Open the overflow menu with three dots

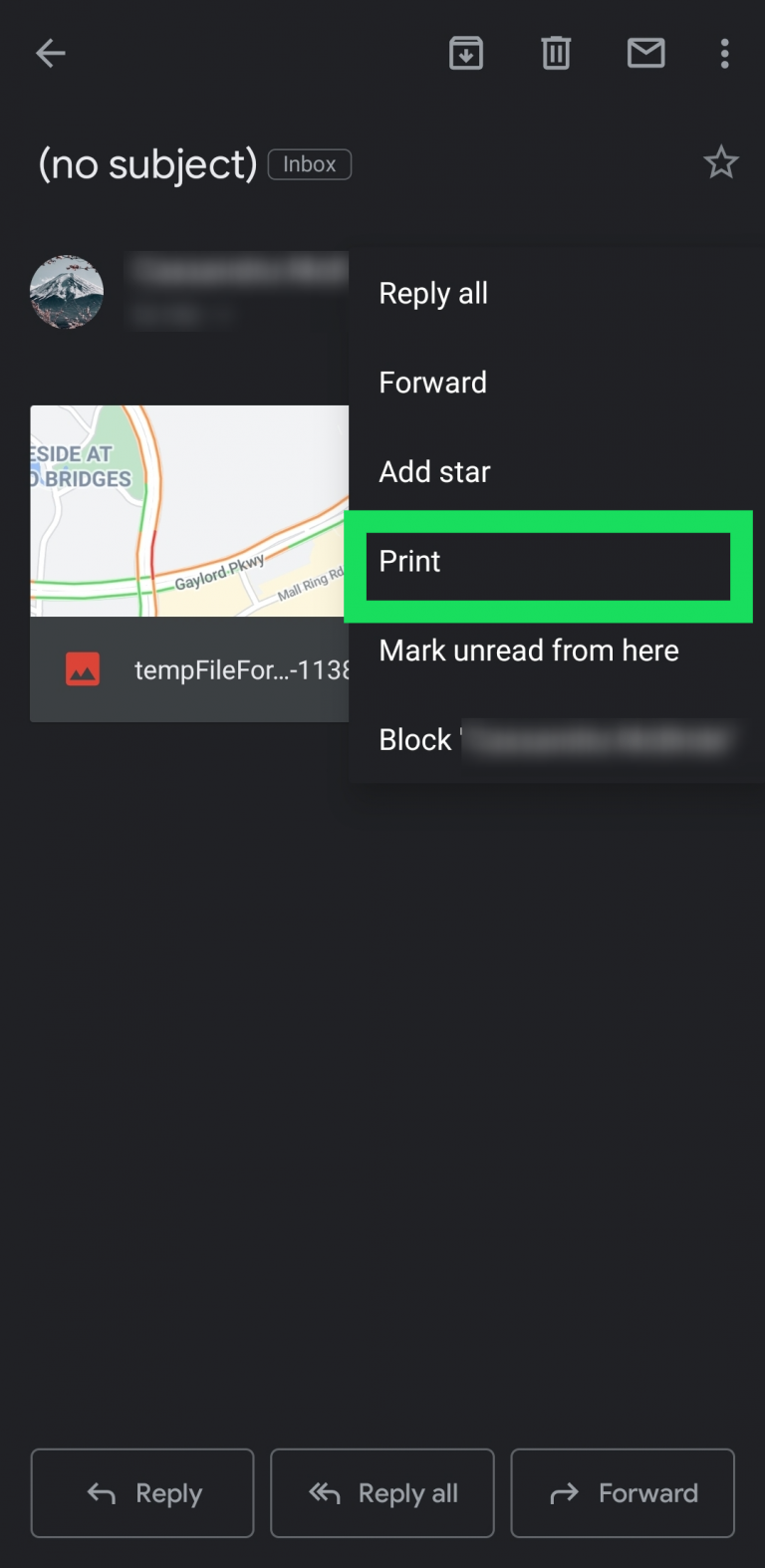tap(724, 53)
